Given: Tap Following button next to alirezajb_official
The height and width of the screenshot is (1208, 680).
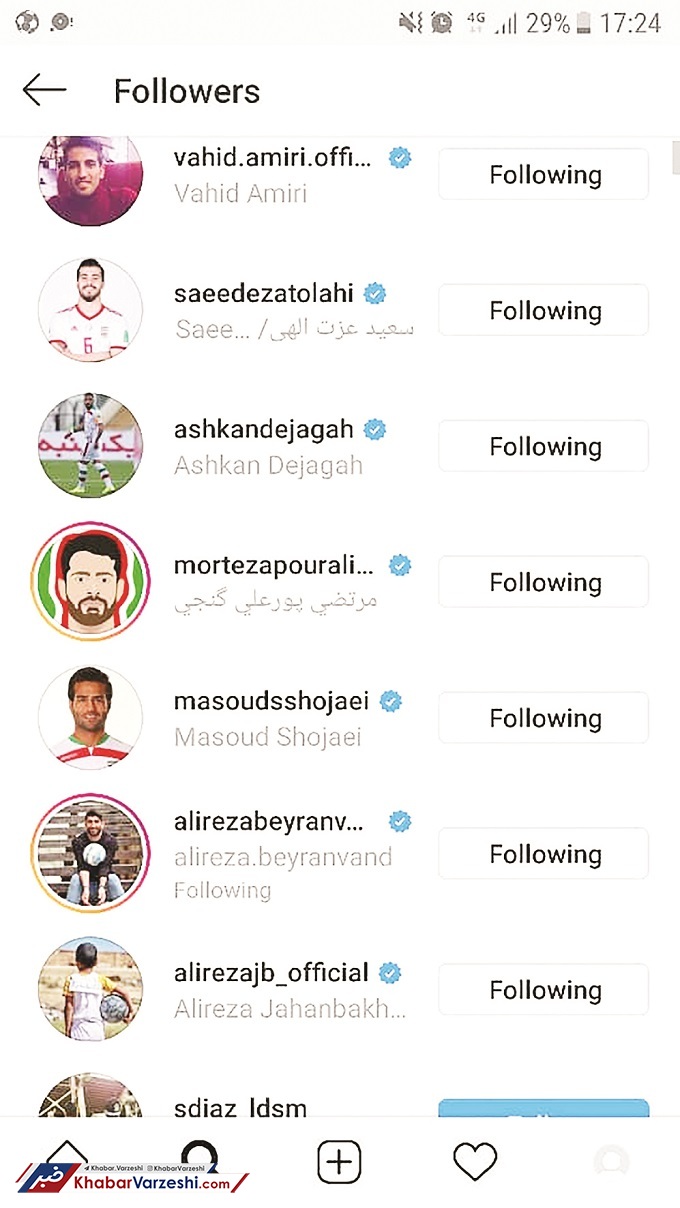Looking at the screenshot, I should tap(544, 991).
